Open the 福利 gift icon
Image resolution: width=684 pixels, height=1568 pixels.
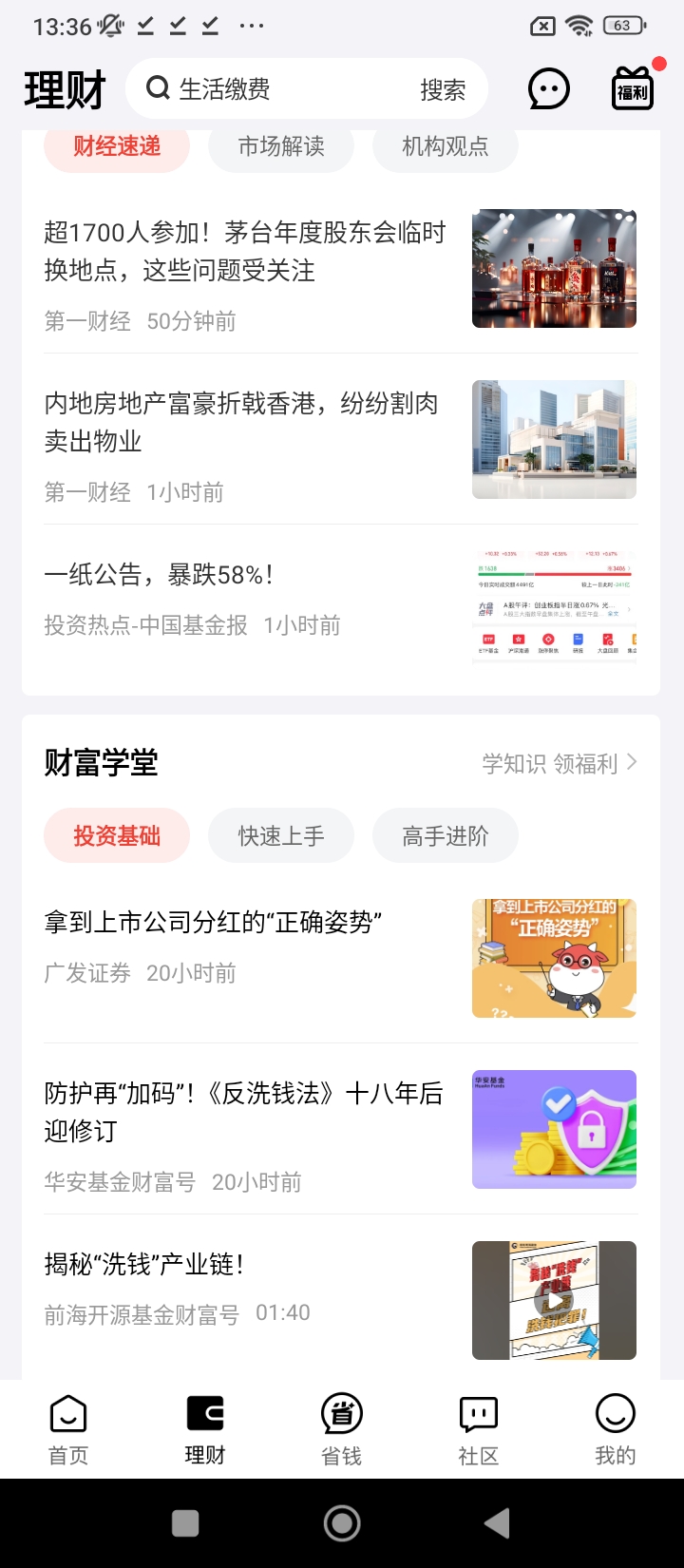pos(633,90)
